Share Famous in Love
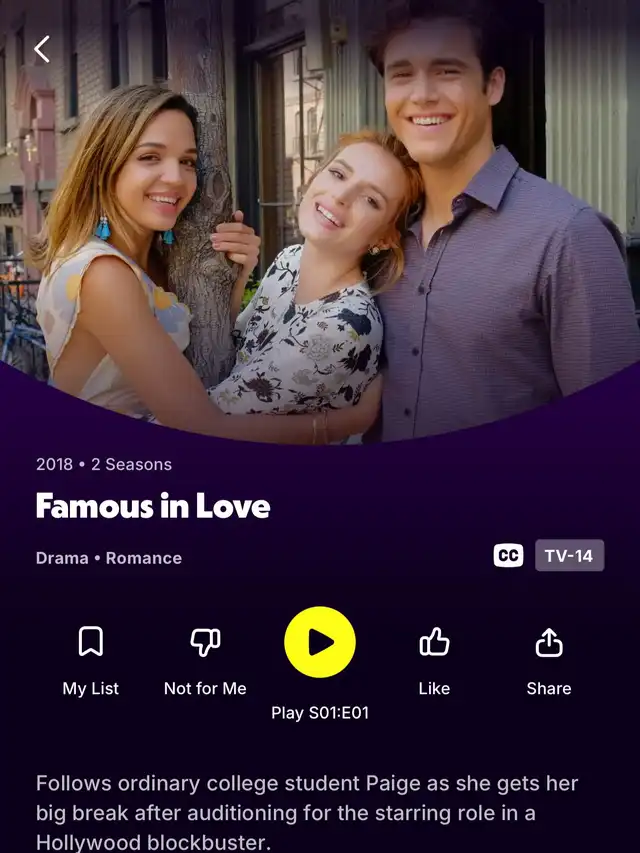Viewport: 640px width, 853px height. [x=549, y=643]
